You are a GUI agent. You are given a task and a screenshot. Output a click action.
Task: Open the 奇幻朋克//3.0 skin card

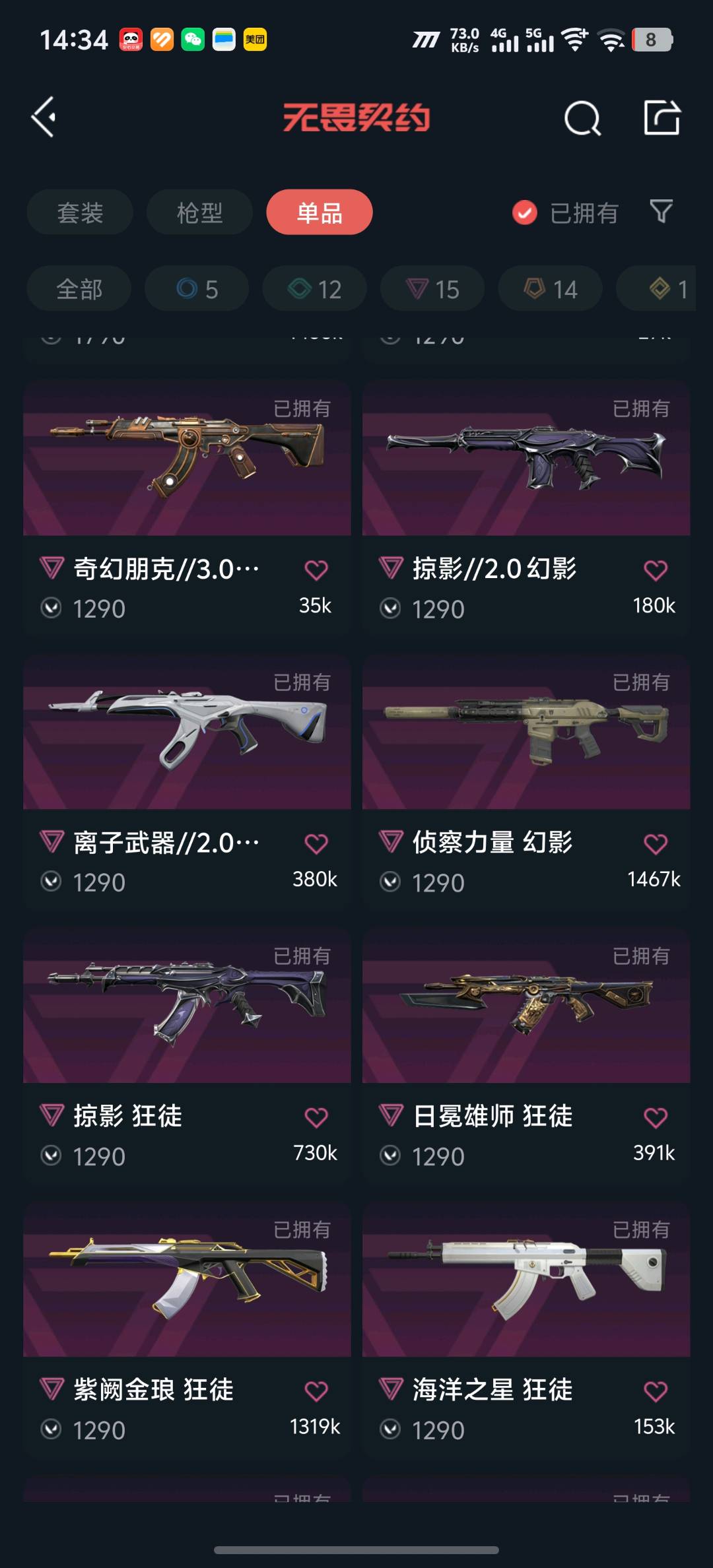(x=187, y=462)
